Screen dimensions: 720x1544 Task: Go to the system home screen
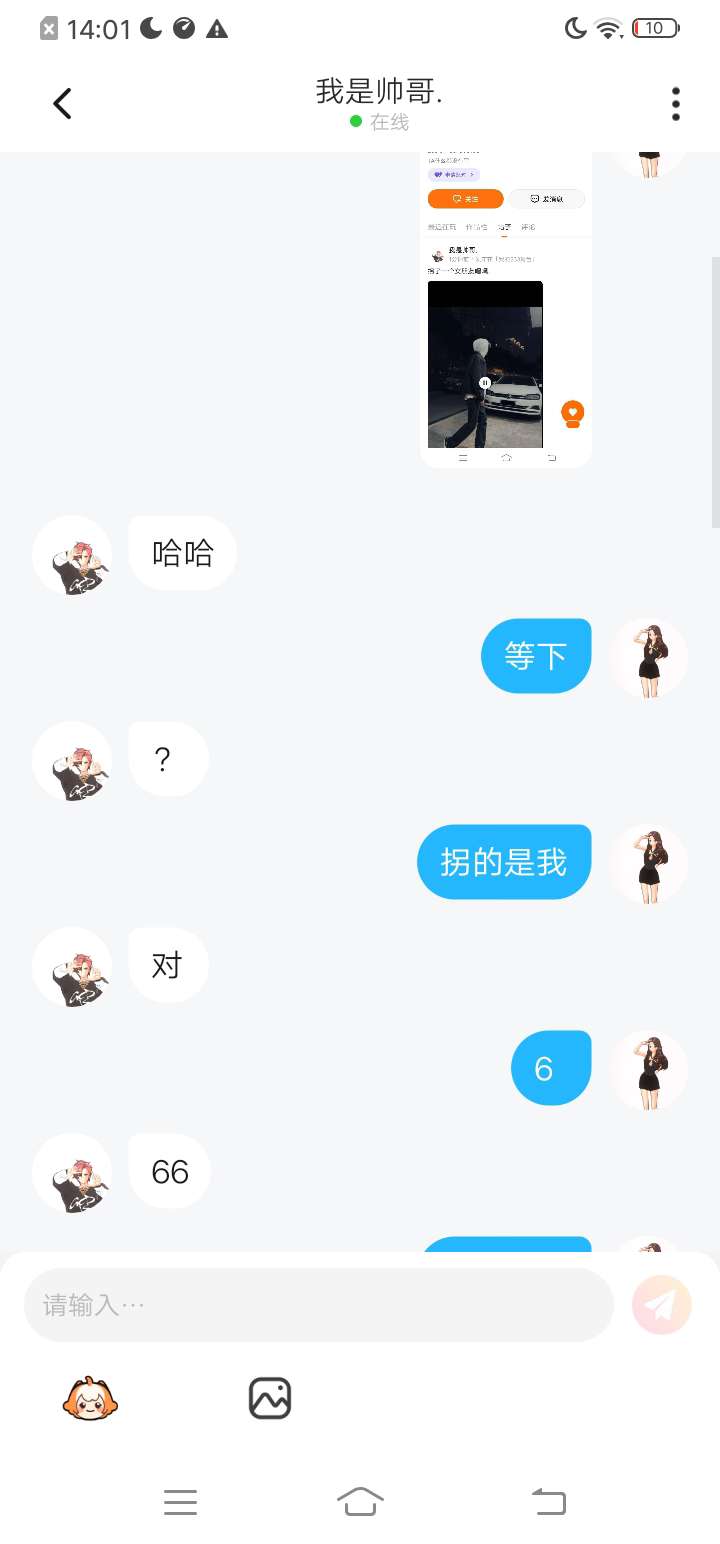(360, 1502)
